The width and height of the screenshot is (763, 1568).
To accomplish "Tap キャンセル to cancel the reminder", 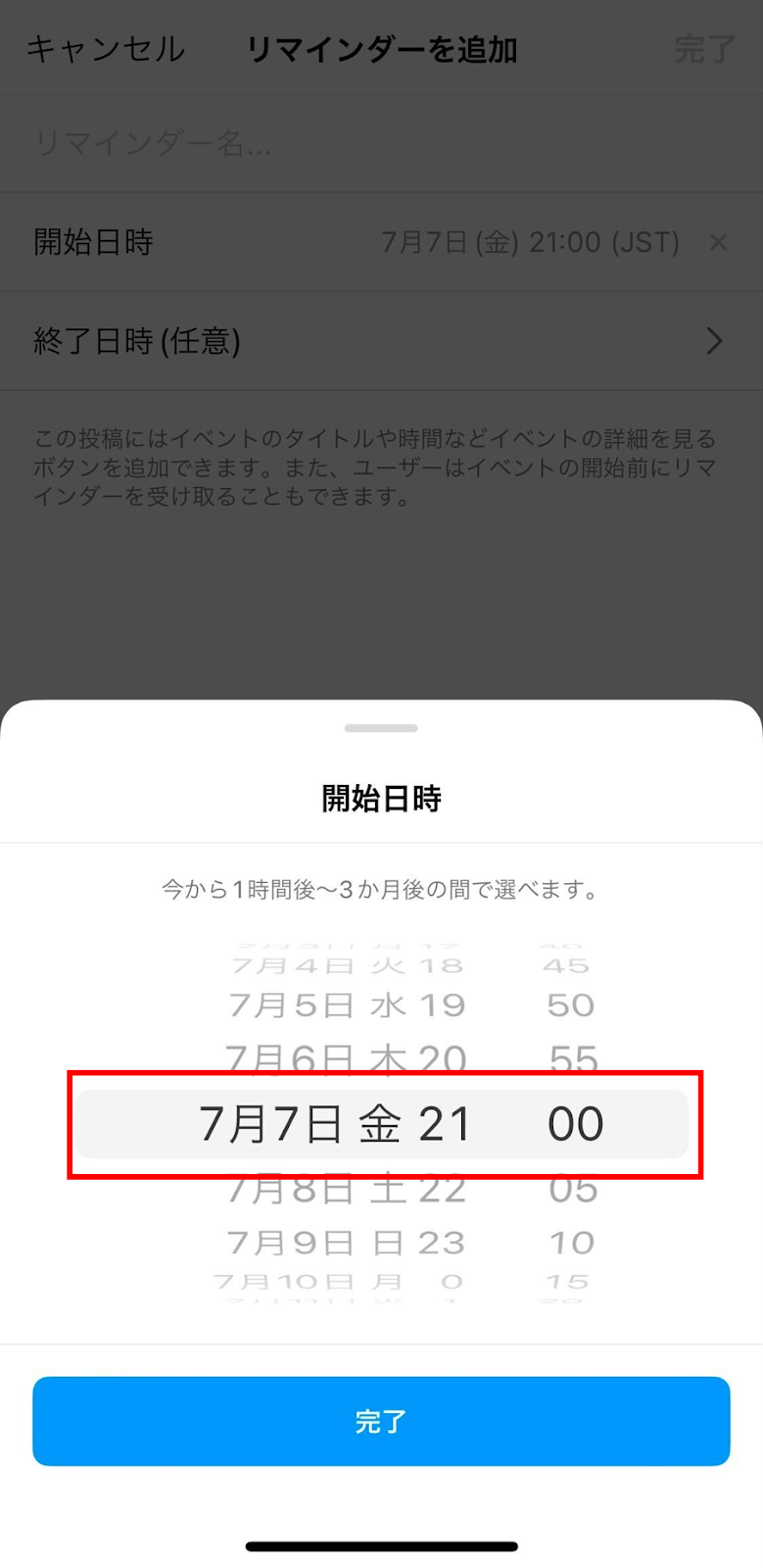I will pos(105,48).
